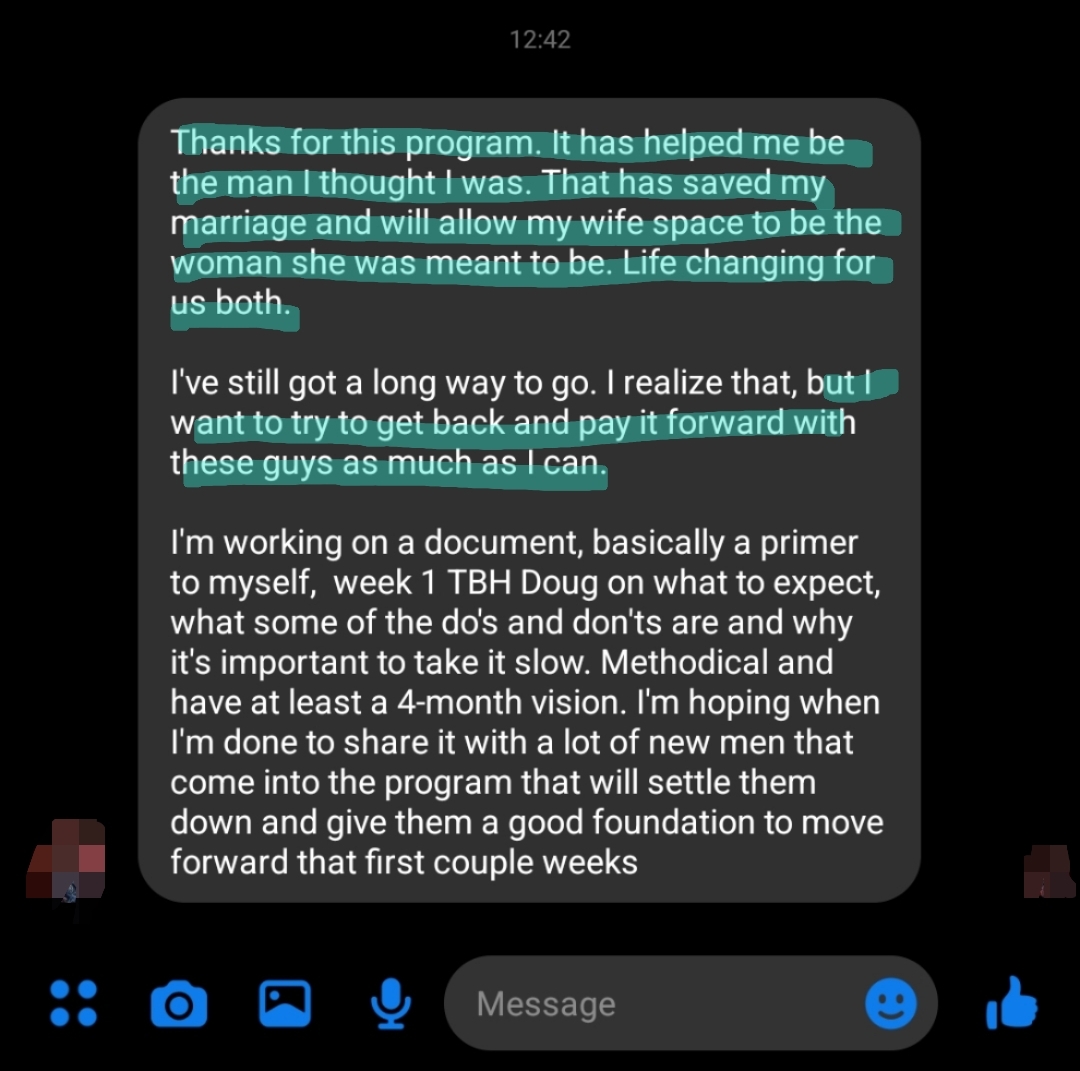Open the photo gallery picker
This screenshot has height=1071, width=1080.
pos(285,1003)
